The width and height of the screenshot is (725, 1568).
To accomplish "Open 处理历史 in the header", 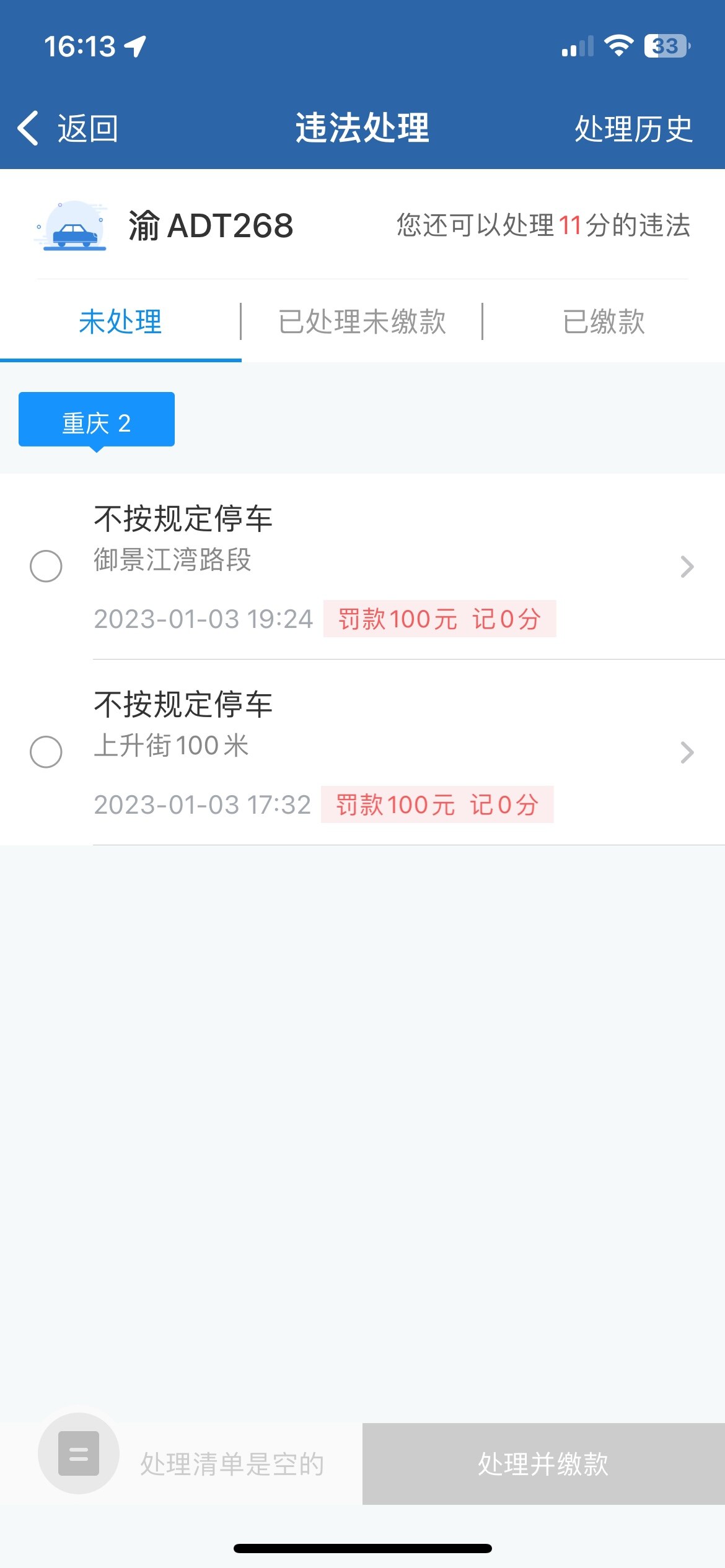I will tap(633, 129).
